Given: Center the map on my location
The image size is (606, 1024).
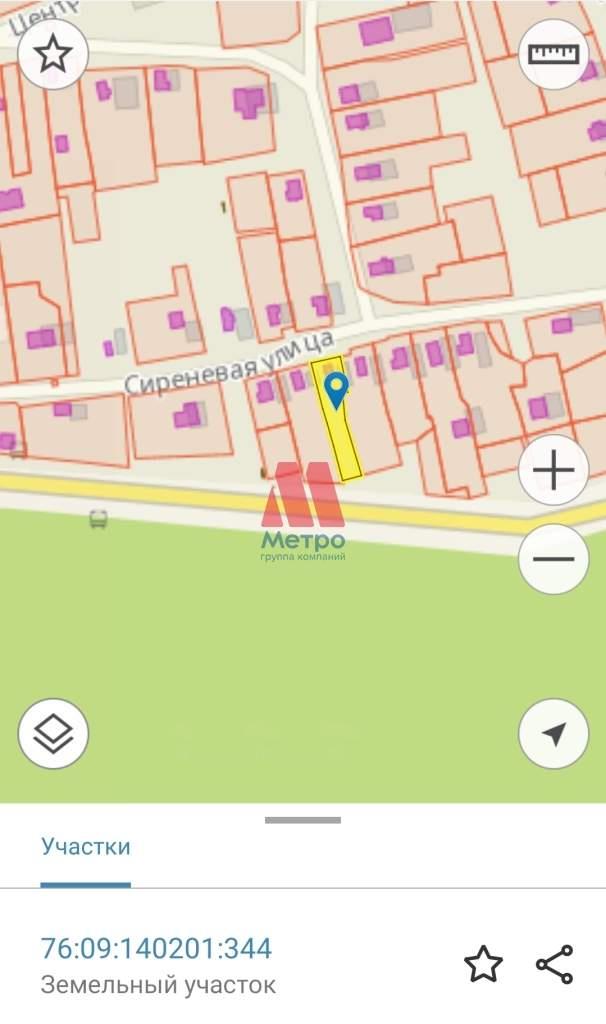Looking at the screenshot, I should coord(553,734).
